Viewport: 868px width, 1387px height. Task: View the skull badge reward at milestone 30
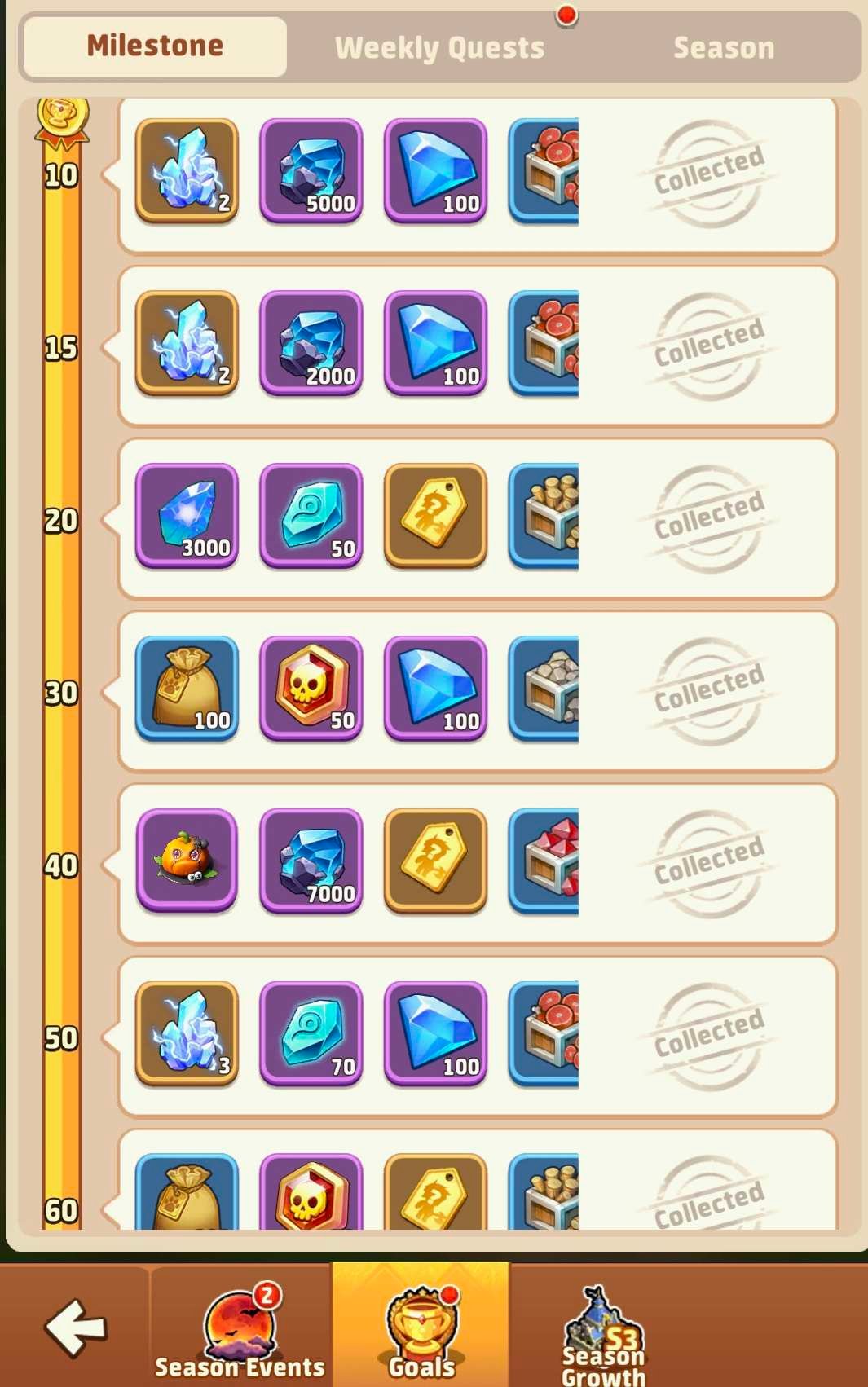[311, 687]
